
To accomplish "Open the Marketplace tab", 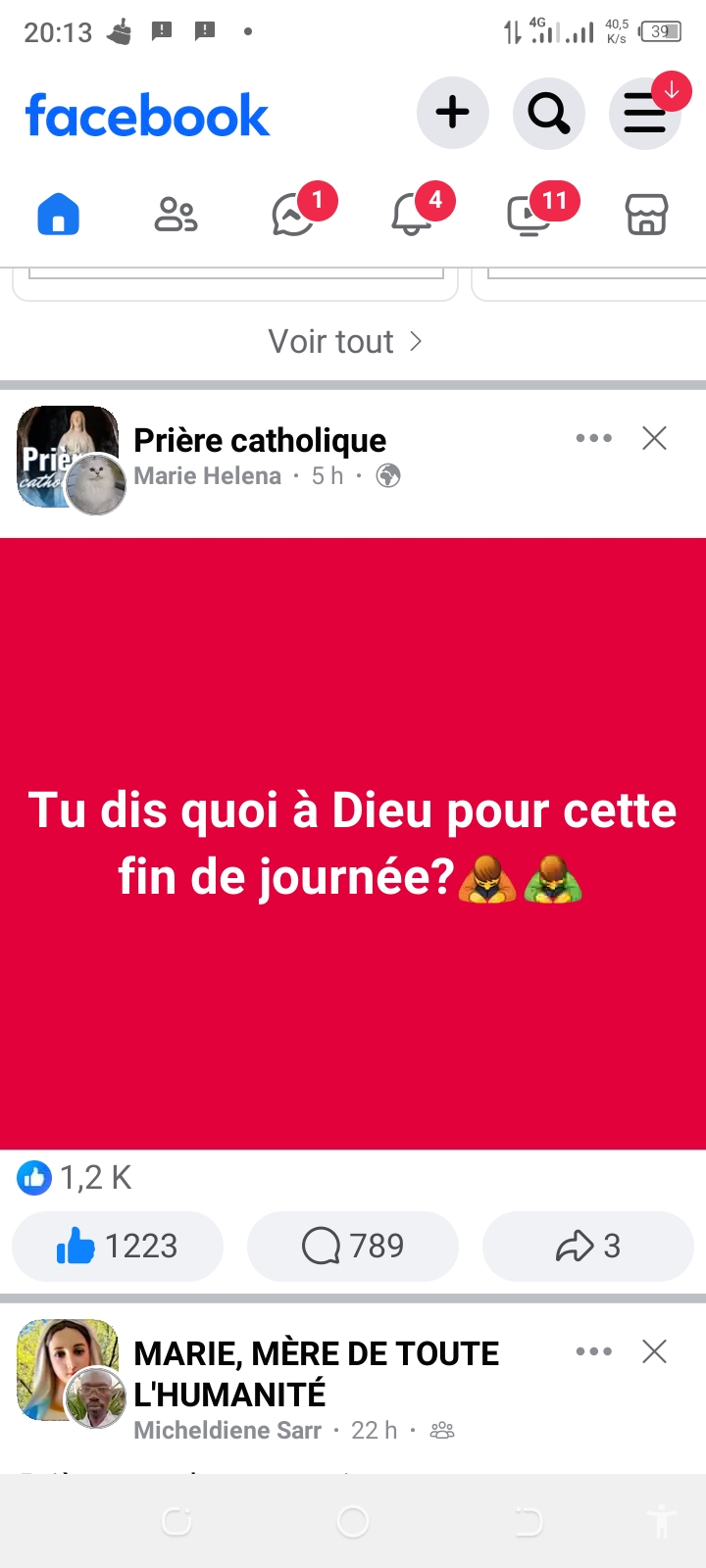I will tap(646, 214).
